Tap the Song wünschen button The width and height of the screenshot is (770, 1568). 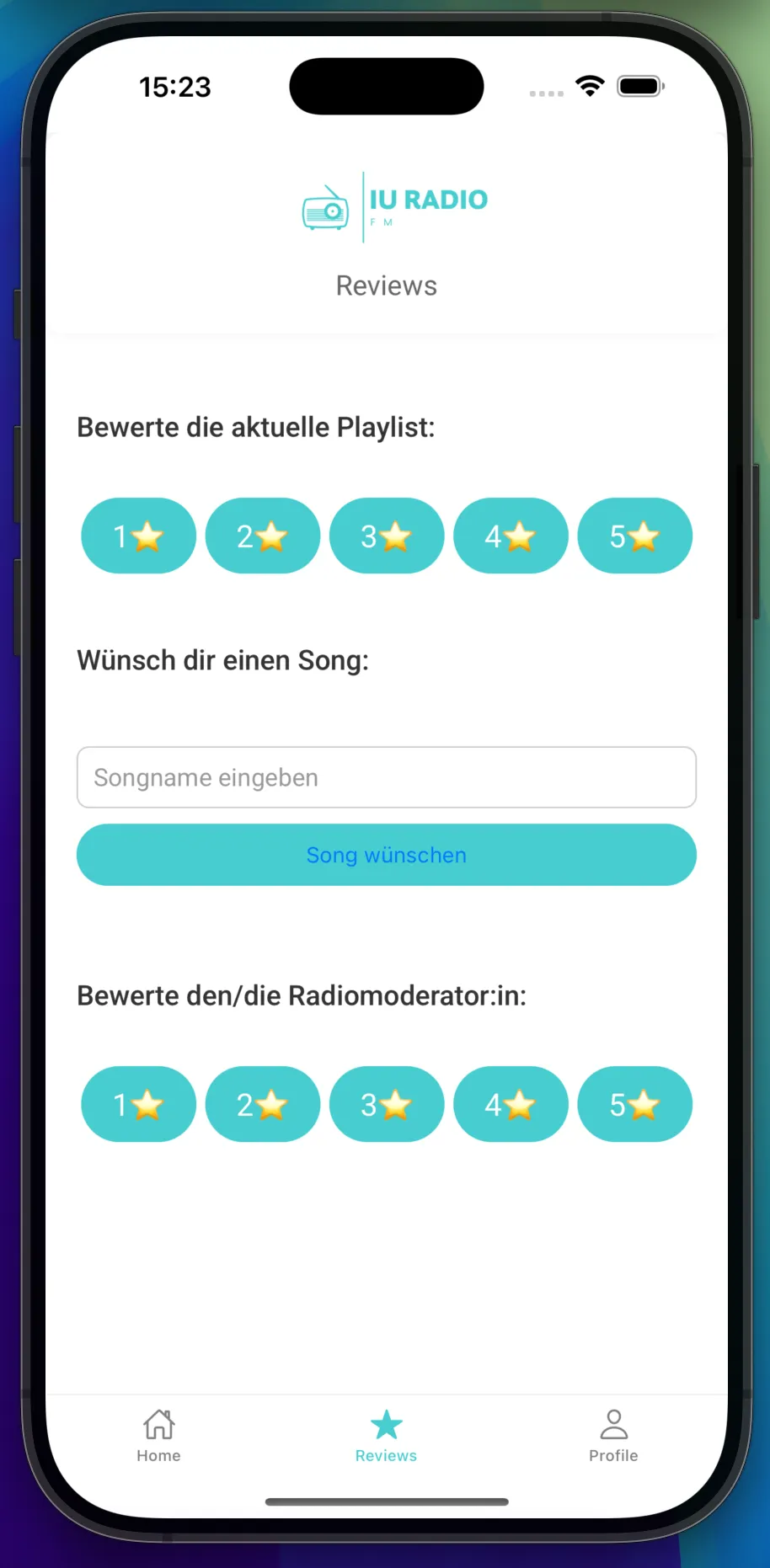coord(386,855)
